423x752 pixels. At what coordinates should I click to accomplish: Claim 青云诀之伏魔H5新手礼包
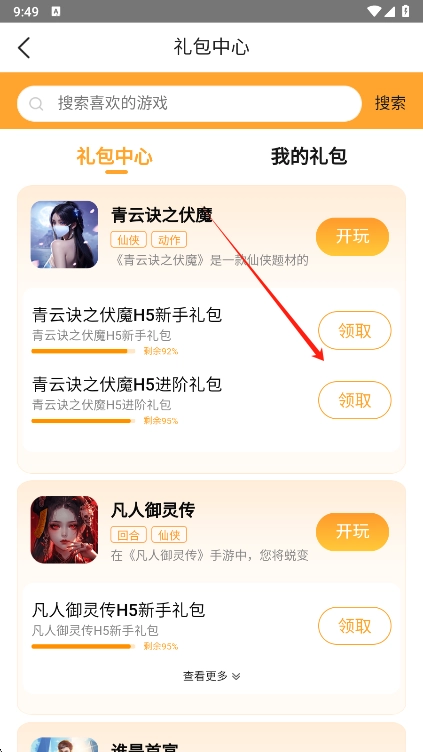(355, 330)
